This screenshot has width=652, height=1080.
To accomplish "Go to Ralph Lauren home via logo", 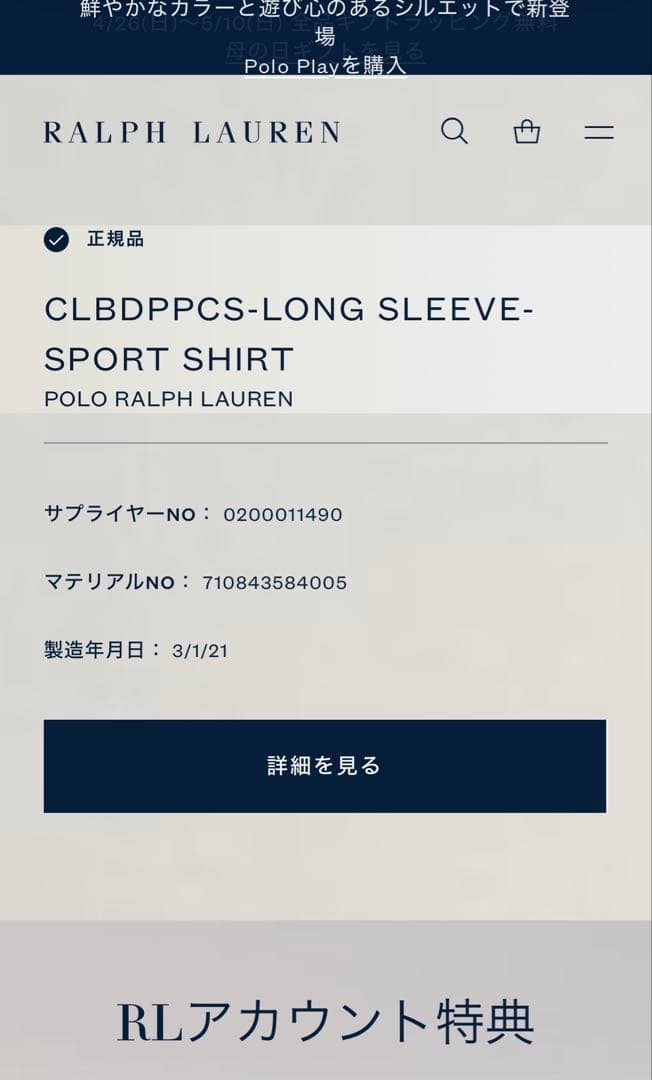I will pyautogui.click(x=192, y=132).
